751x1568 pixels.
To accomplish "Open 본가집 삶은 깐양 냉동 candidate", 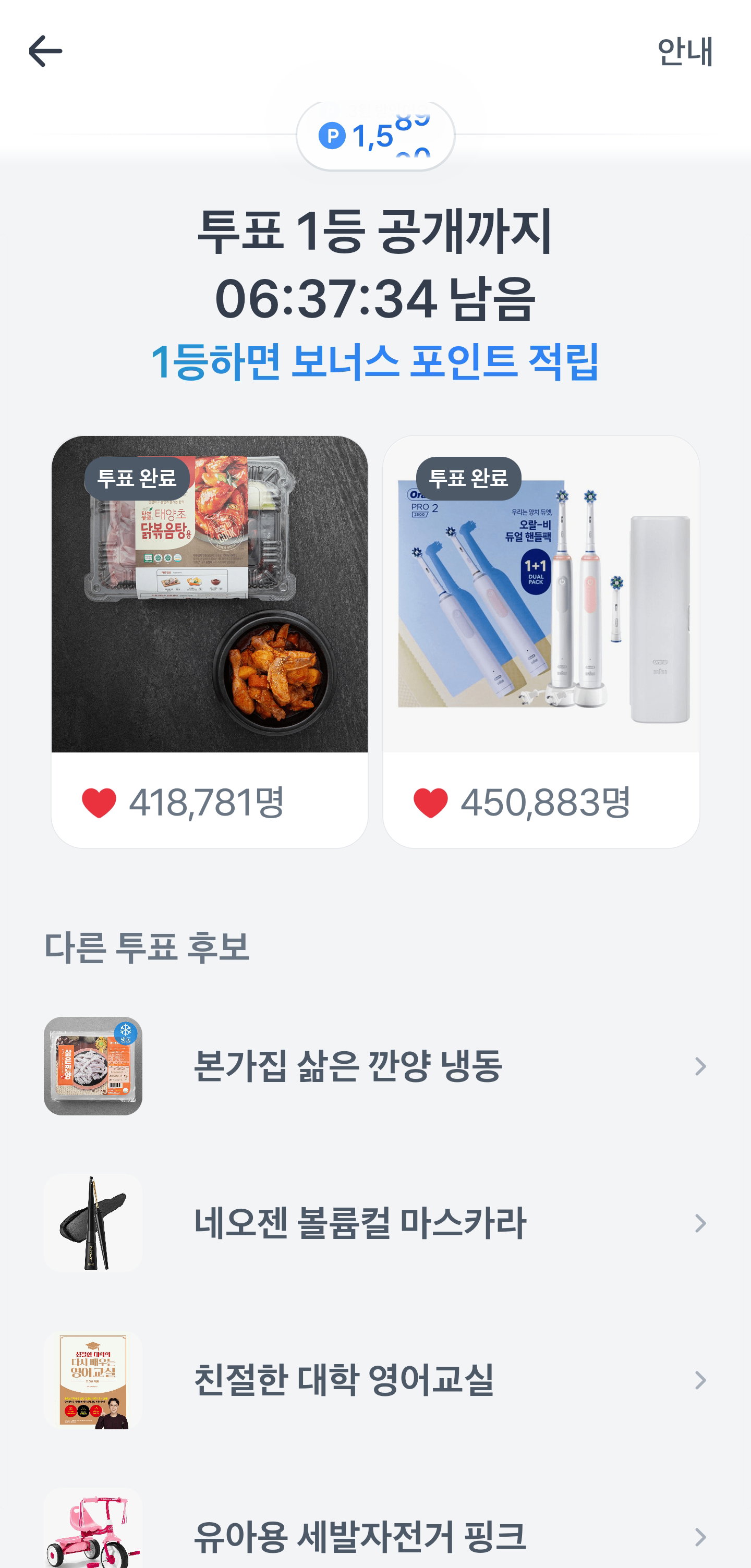I will coord(375,1066).
